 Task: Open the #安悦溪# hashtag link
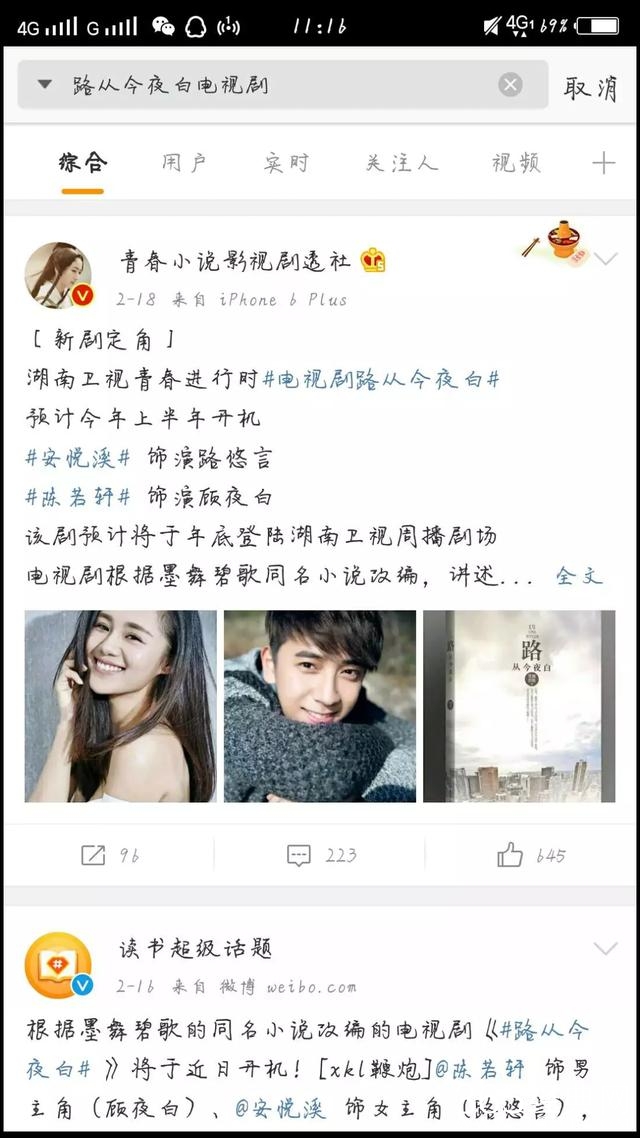78,458
